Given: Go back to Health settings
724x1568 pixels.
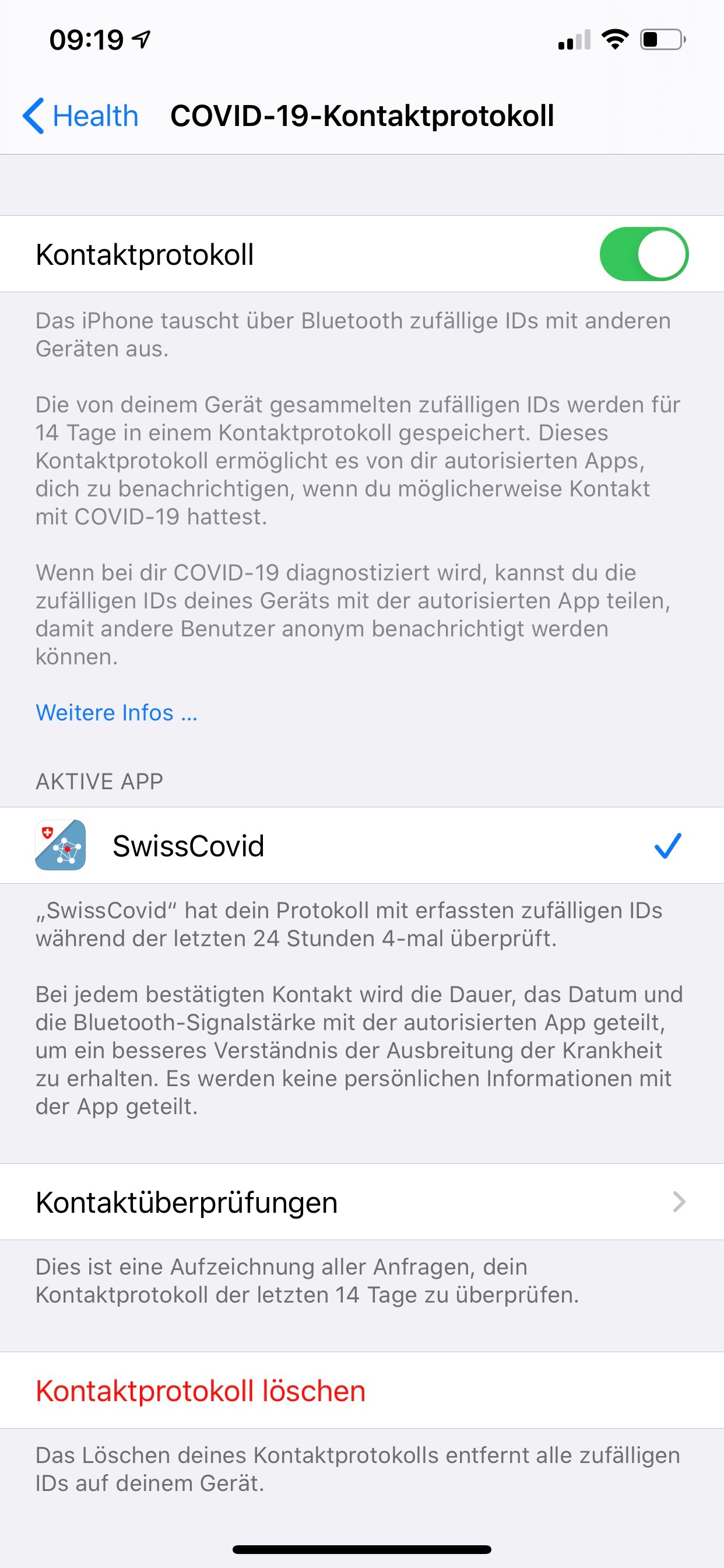Looking at the screenshot, I should click(81, 116).
